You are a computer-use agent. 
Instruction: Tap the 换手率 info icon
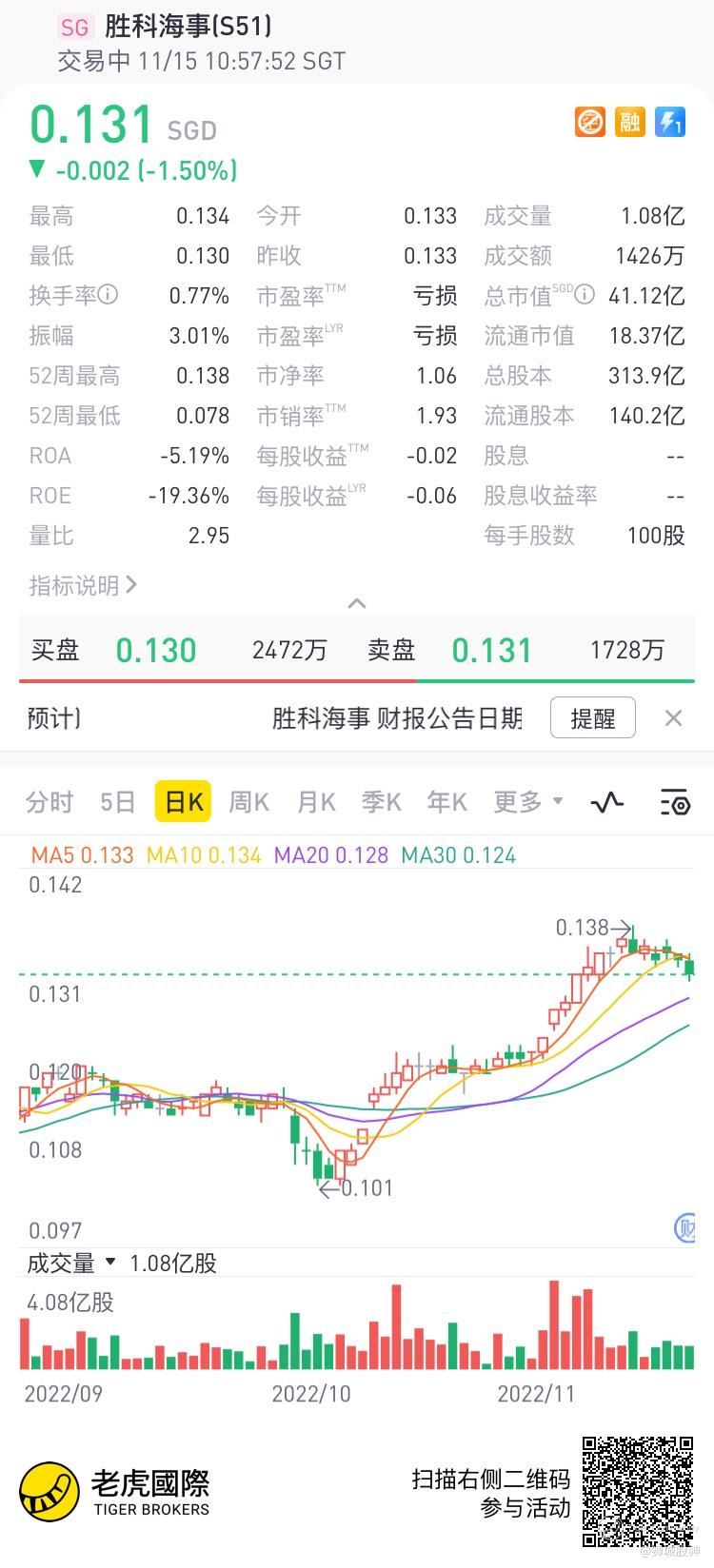109,295
